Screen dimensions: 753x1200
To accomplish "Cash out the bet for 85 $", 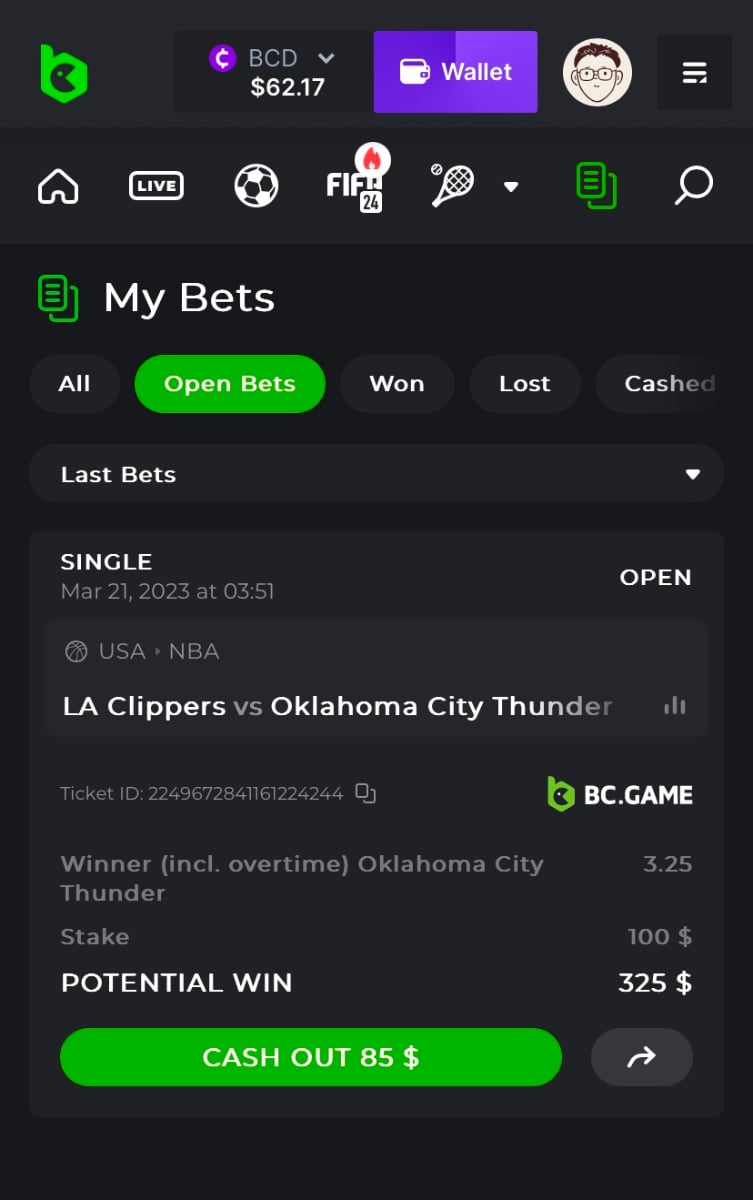I will 310,1057.
